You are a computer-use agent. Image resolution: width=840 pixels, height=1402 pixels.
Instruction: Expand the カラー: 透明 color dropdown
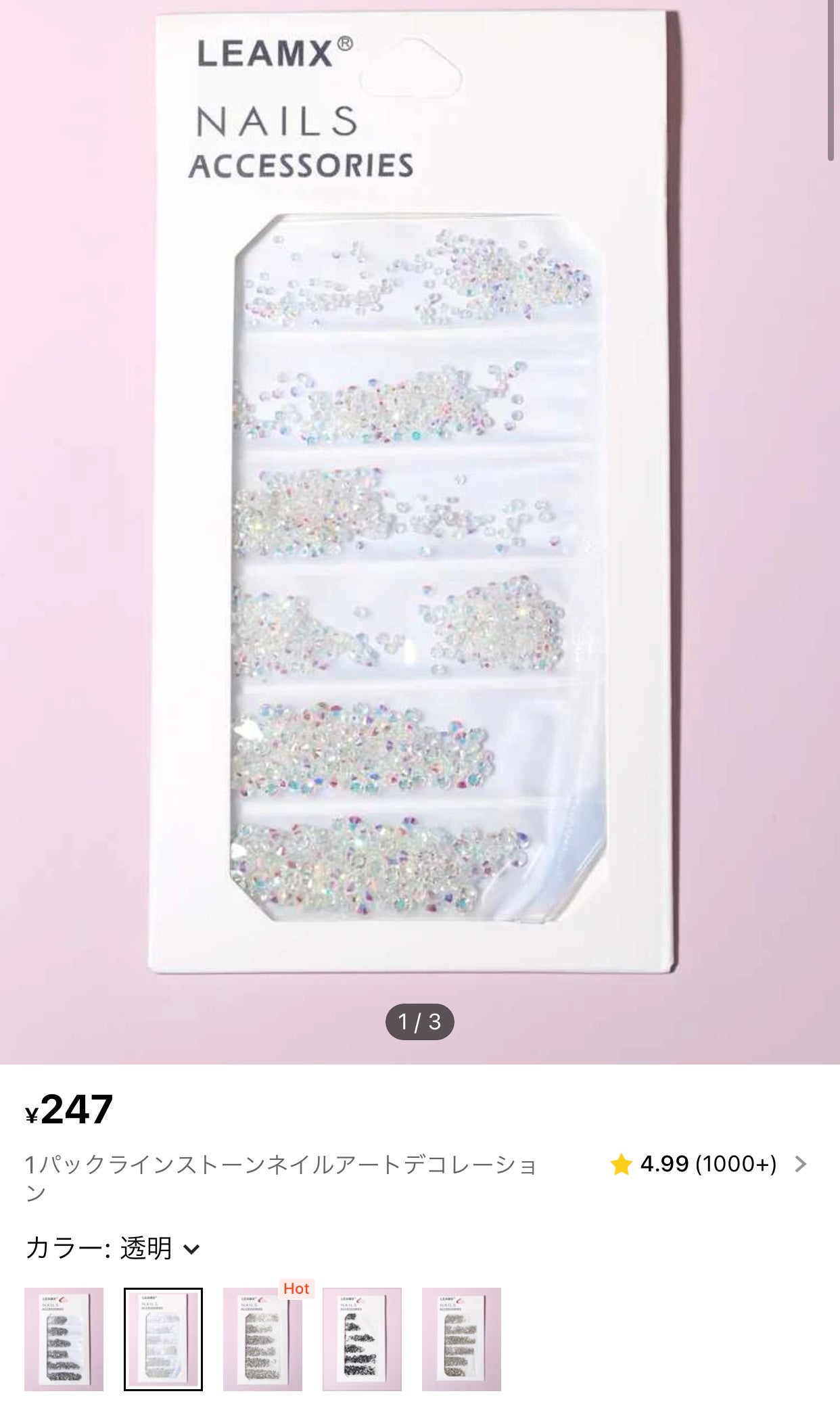pos(191,1249)
